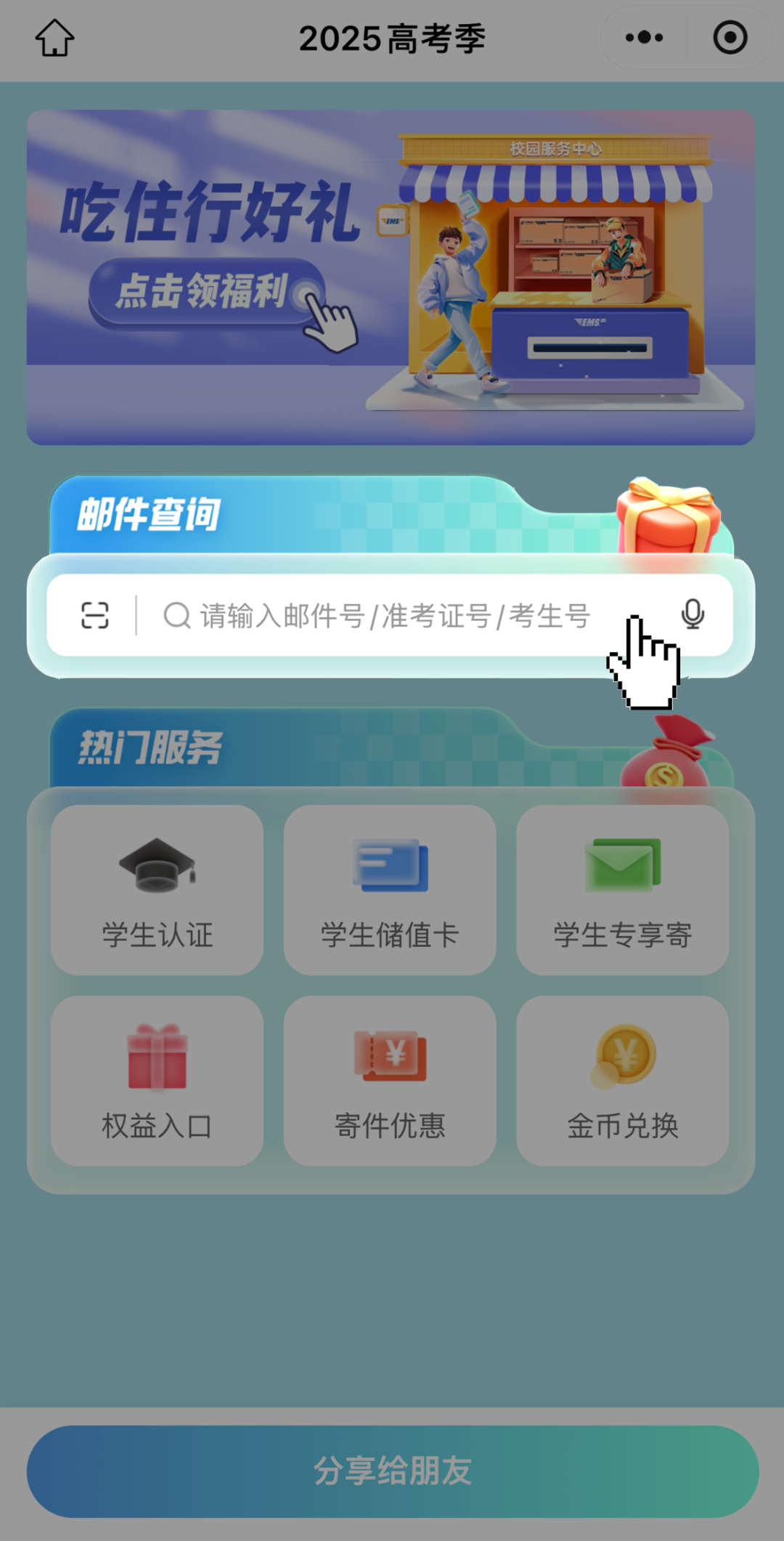784x1541 pixels.
Task: Open the WeChat mini-program more options menu
Action: point(643,37)
